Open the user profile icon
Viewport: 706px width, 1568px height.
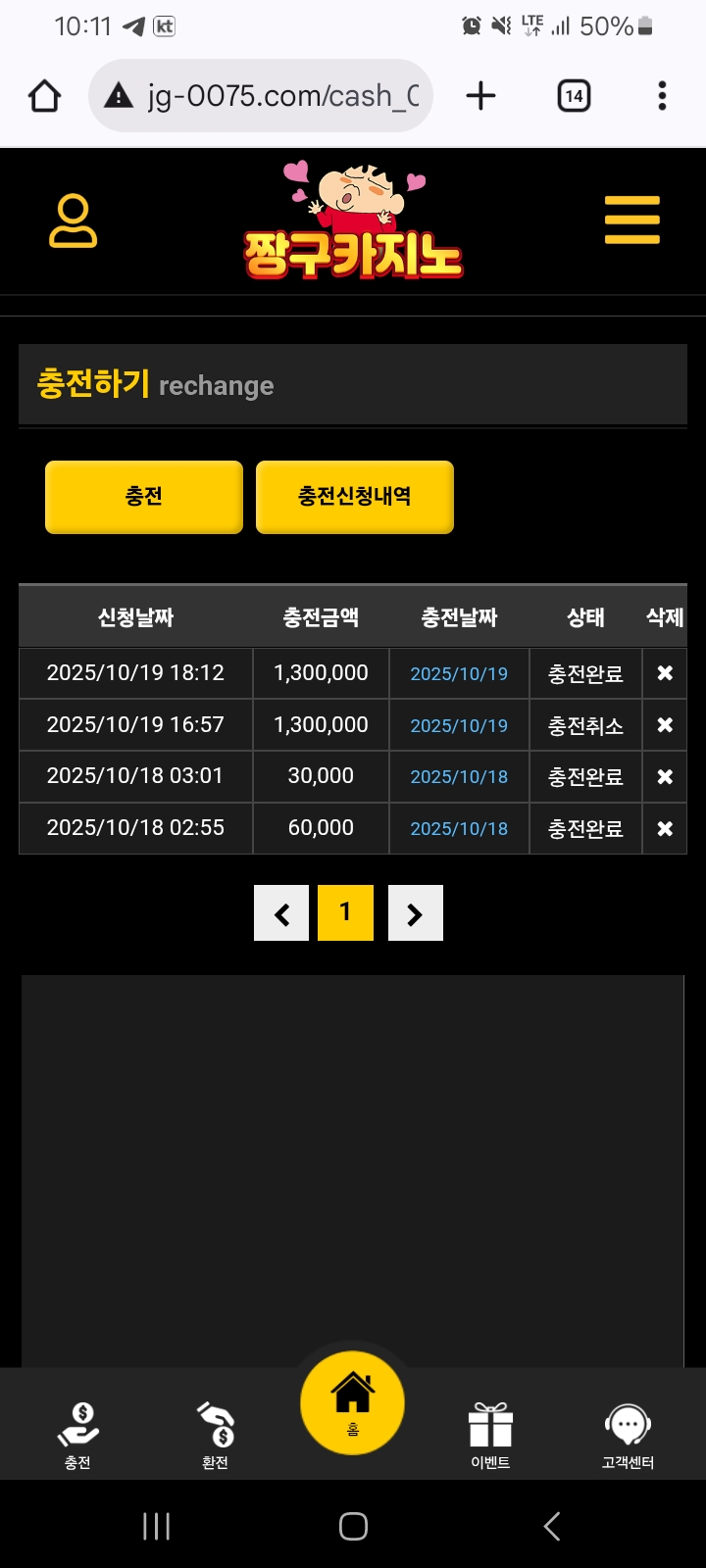point(74,220)
